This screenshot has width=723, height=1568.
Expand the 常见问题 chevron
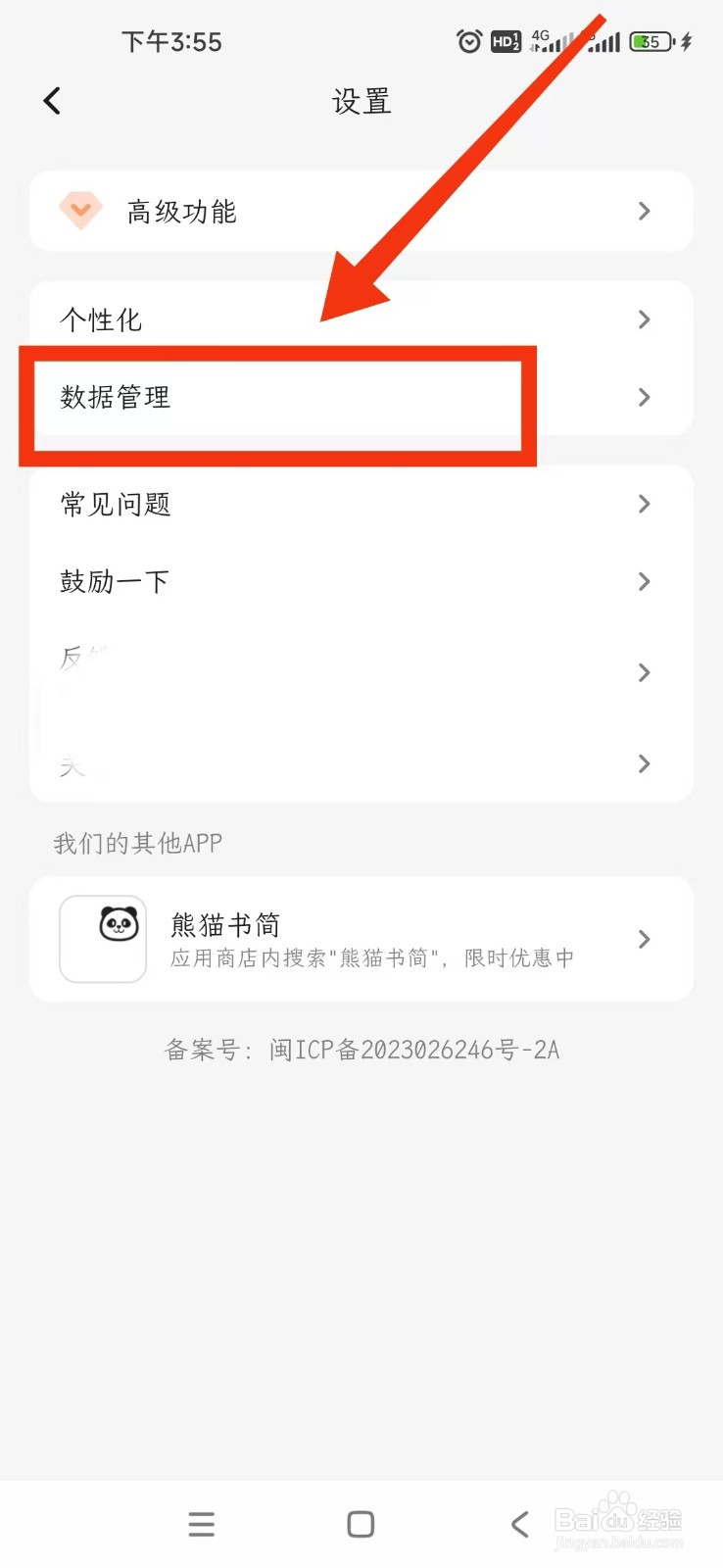click(644, 504)
